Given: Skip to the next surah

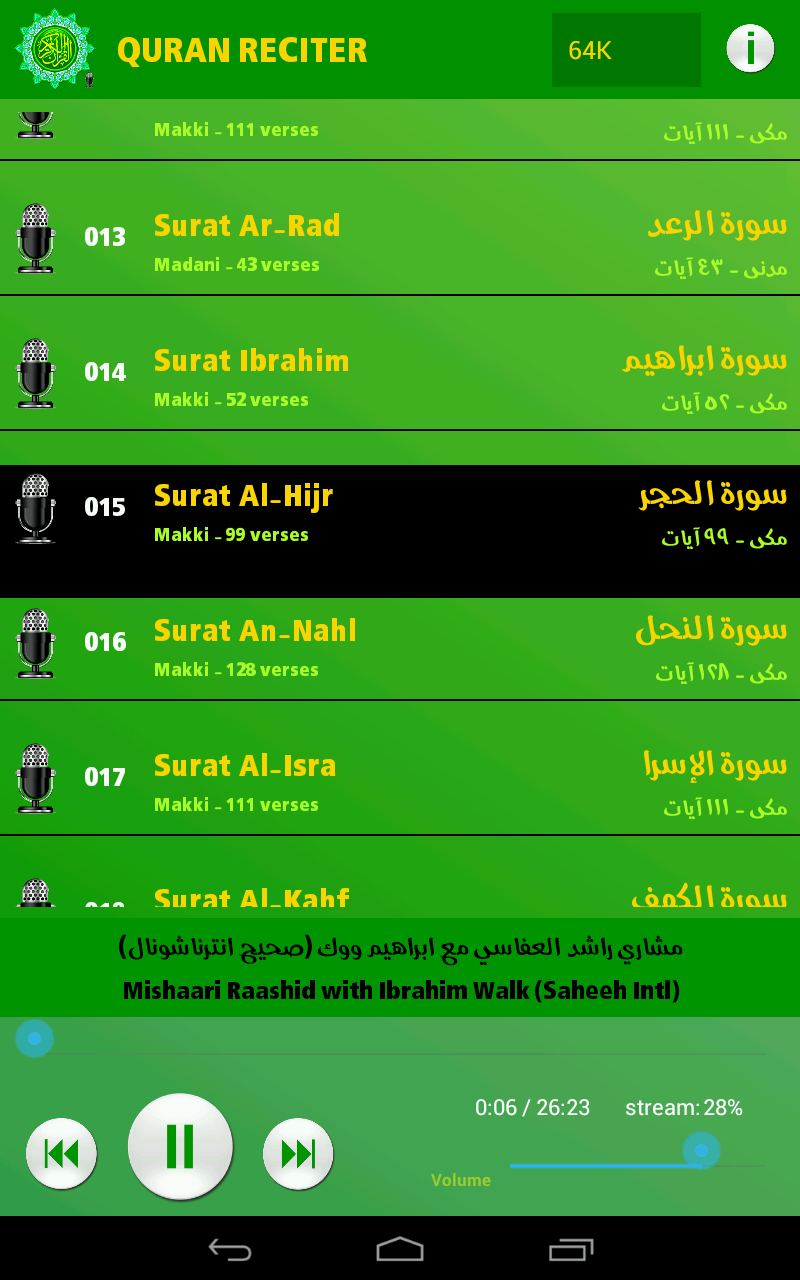Looking at the screenshot, I should point(298,1154).
